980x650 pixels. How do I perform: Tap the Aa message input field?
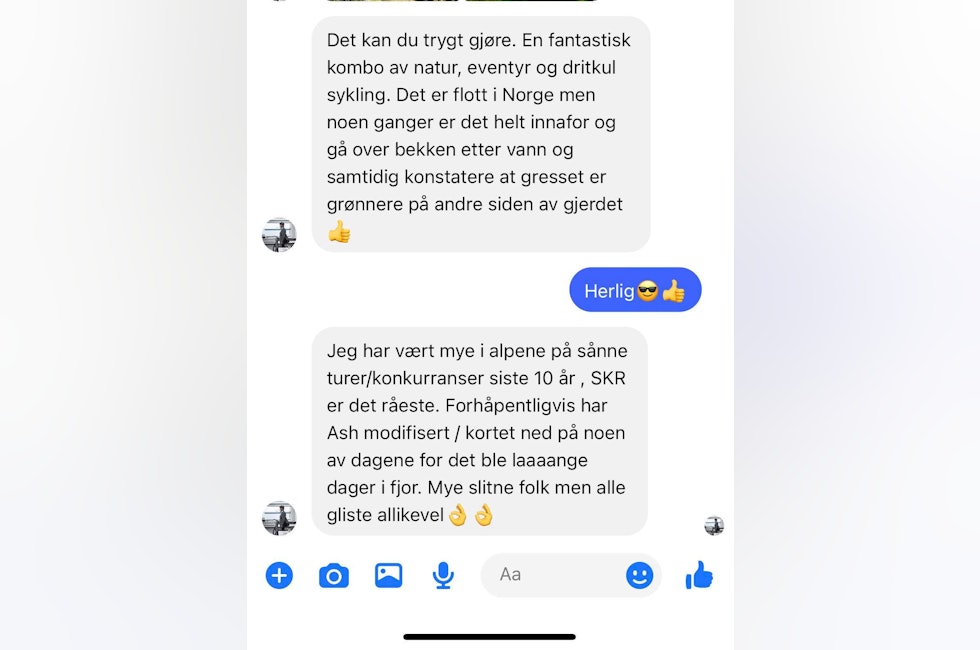click(x=555, y=575)
